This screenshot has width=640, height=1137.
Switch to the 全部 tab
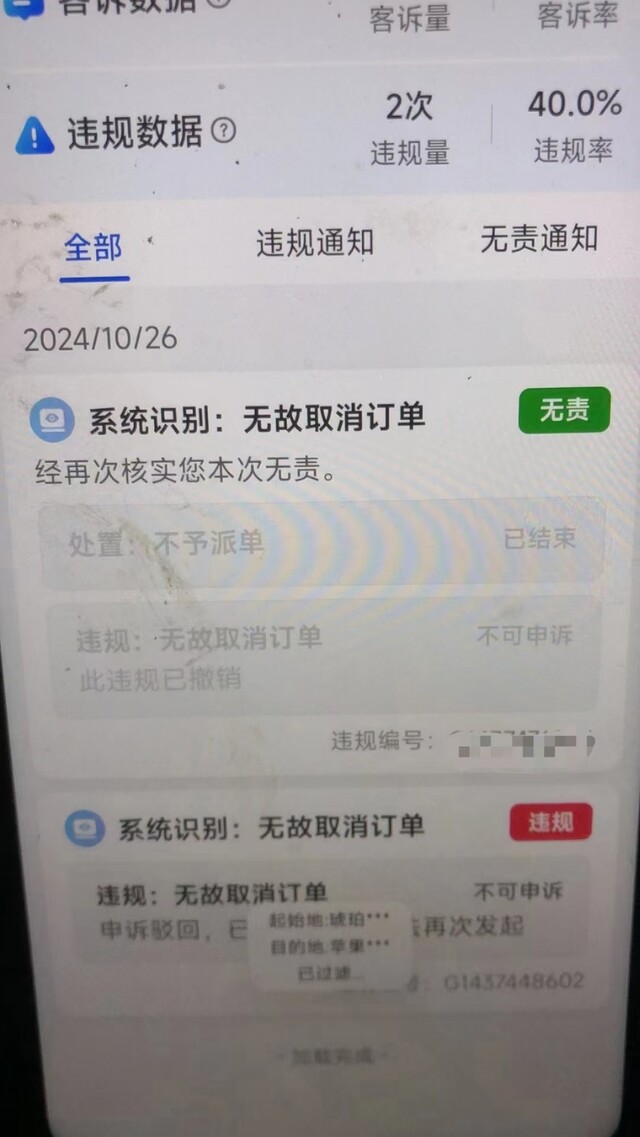tap(93, 248)
